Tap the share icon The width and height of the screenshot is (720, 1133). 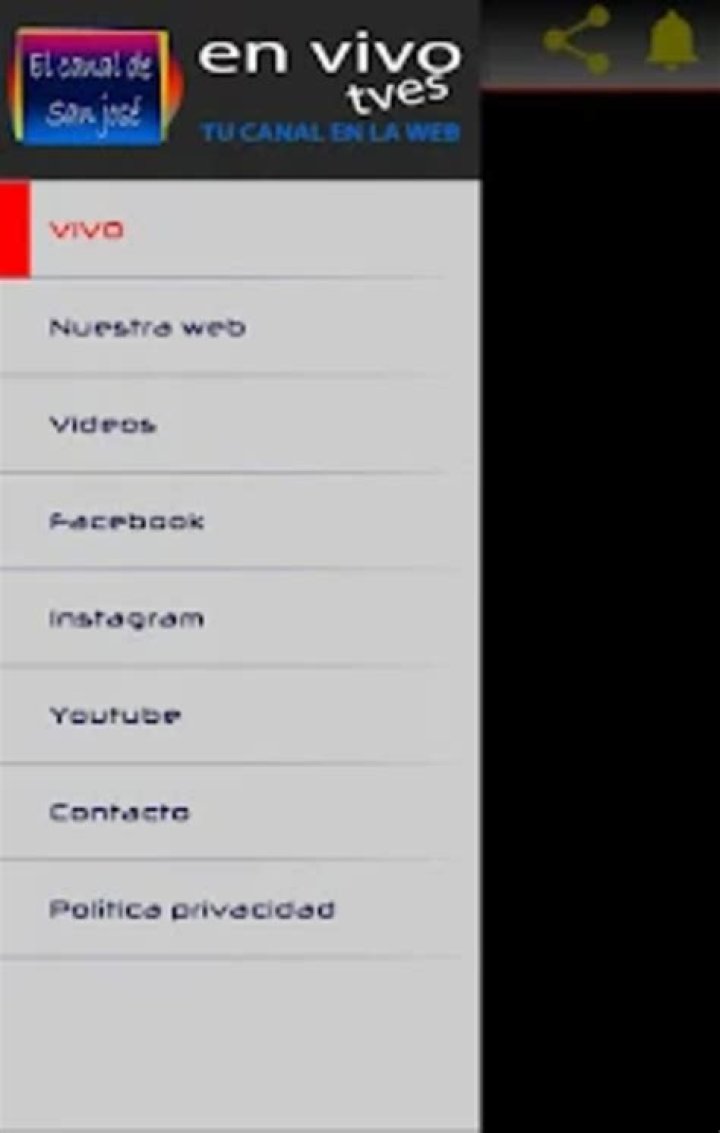click(x=578, y=41)
